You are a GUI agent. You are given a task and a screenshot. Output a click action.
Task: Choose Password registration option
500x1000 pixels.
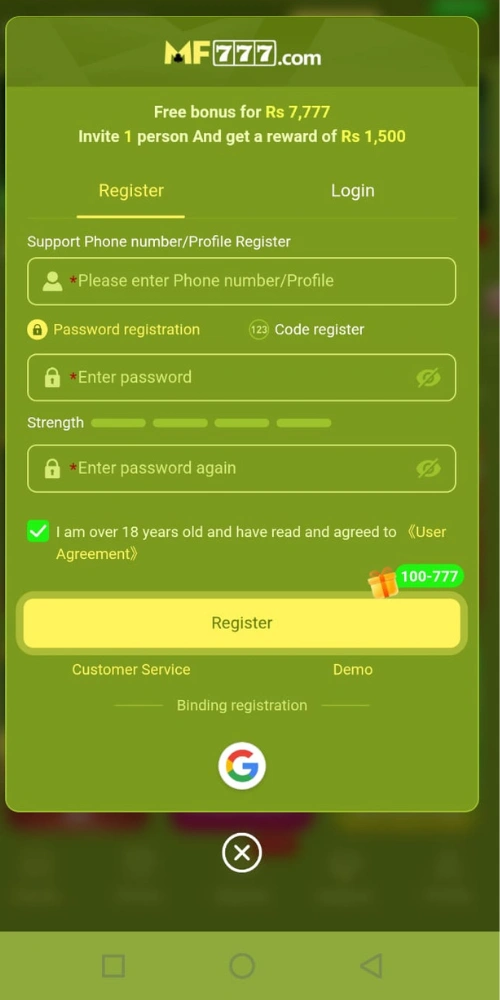point(114,330)
